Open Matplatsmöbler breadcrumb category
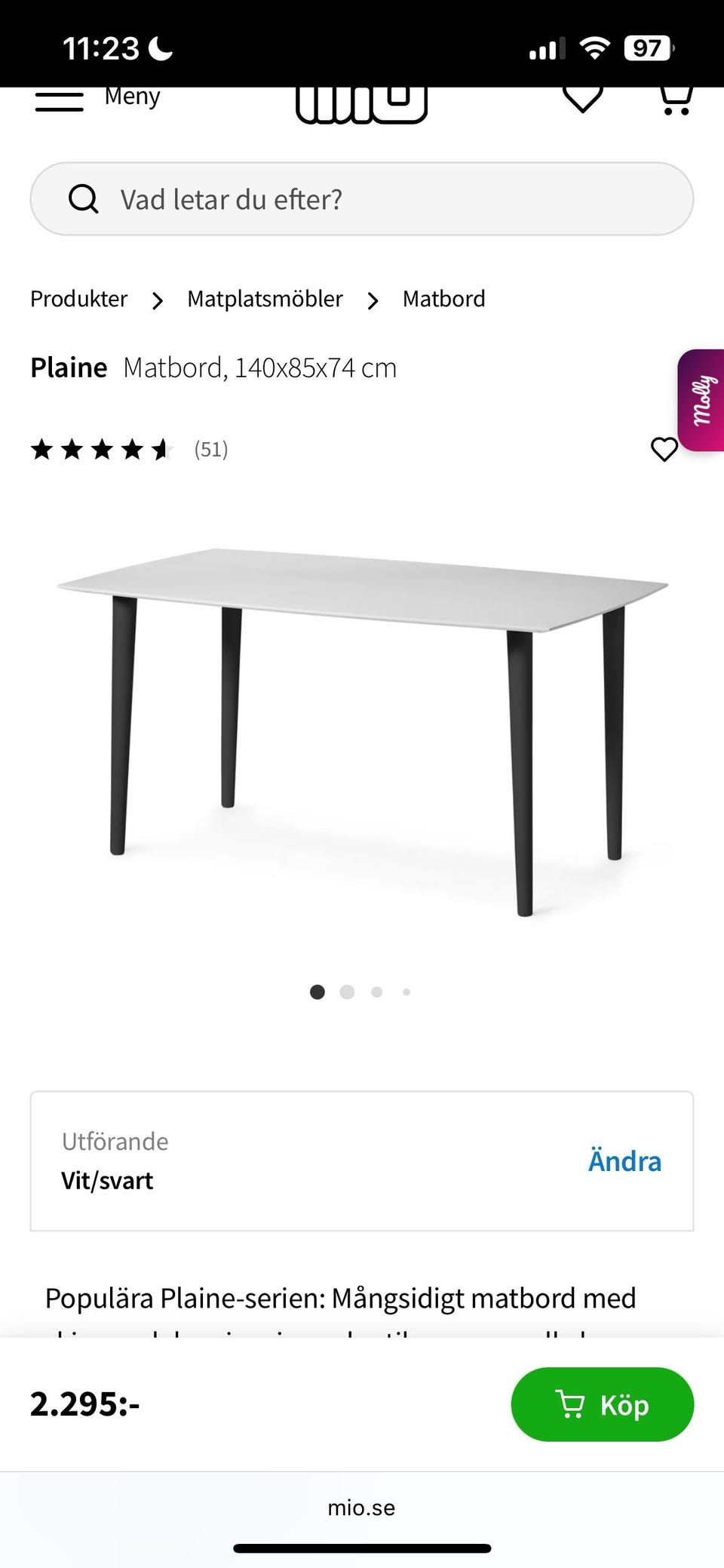The height and width of the screenshot is (1568, 724). tap(265, 299)
